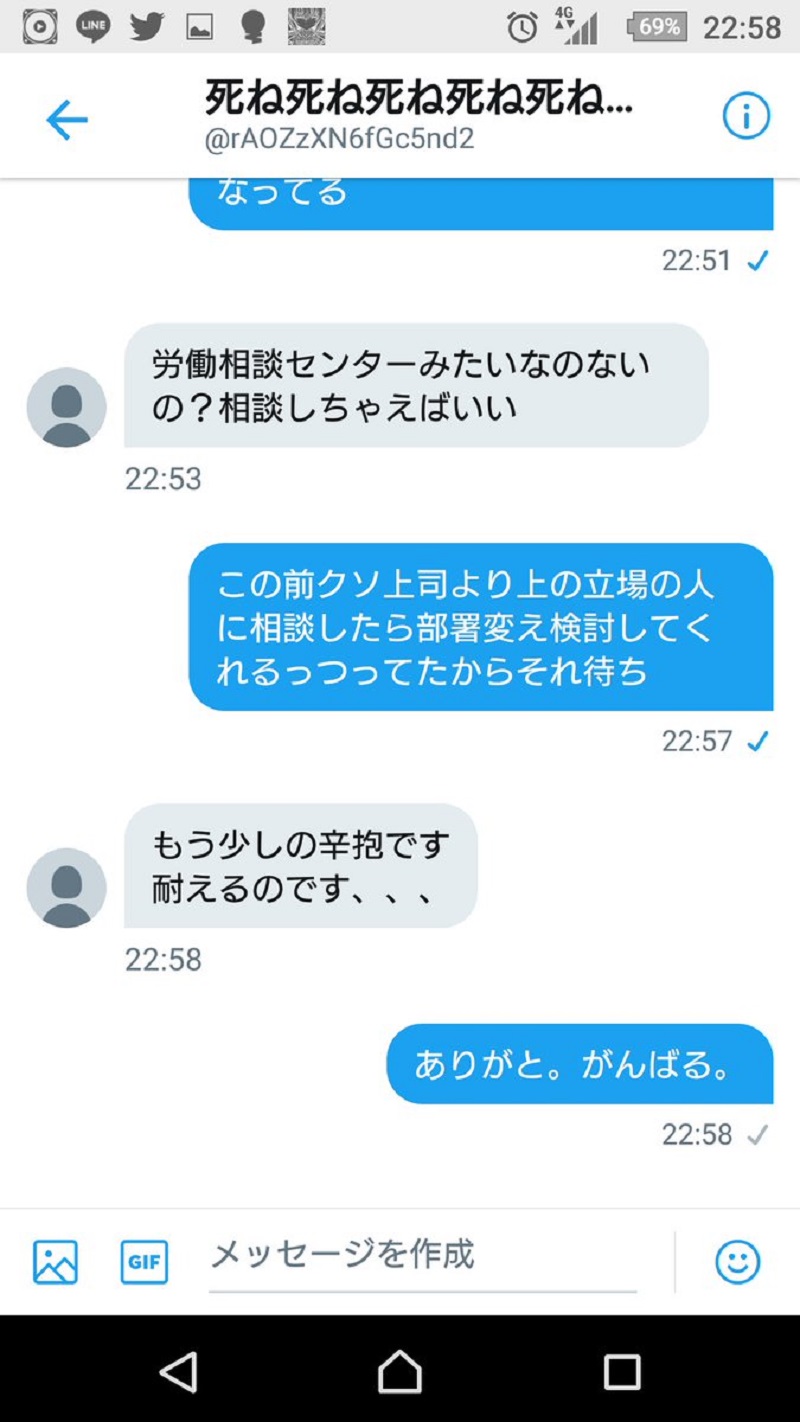Attach a photo to the message
Image resolution: width=800 pixels, height=1422 pixels.
pyautogui.click(x=55, y=1262)
